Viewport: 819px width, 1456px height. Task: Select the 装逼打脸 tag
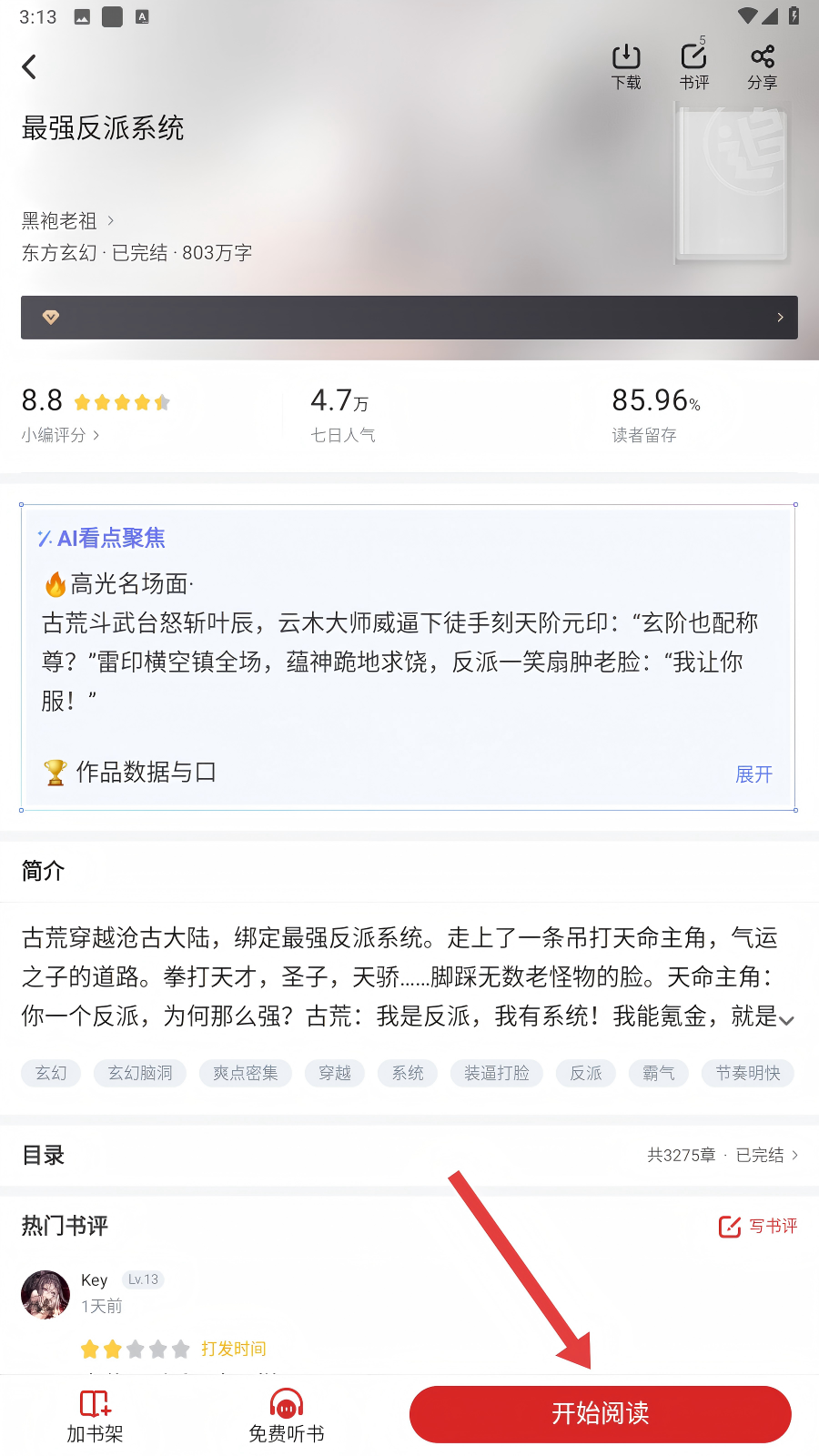[497, 1073]
